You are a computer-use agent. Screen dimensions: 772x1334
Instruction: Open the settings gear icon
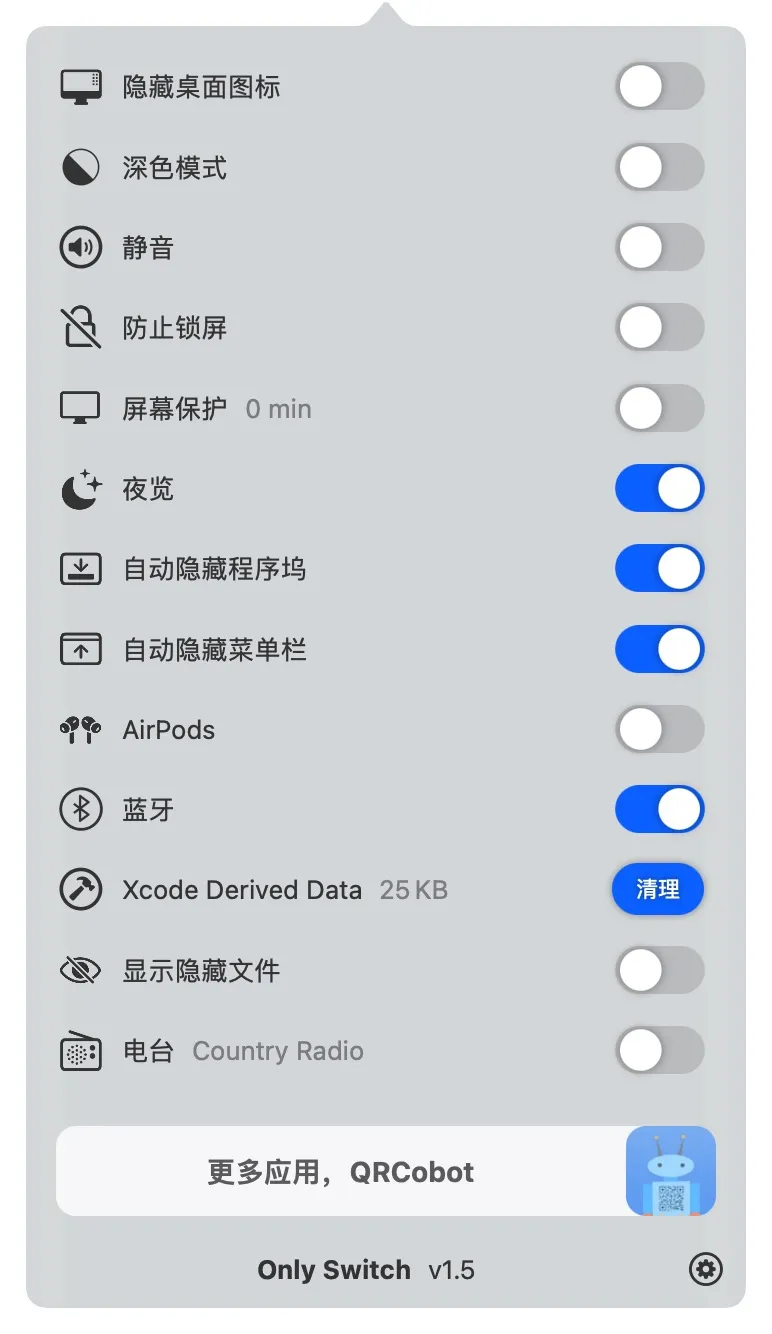click(x=705, y=1270)
